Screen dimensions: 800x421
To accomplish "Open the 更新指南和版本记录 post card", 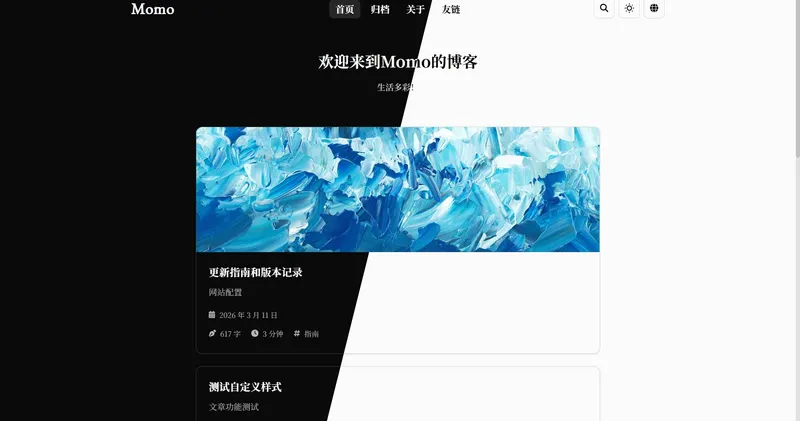I will click(256, 272).
